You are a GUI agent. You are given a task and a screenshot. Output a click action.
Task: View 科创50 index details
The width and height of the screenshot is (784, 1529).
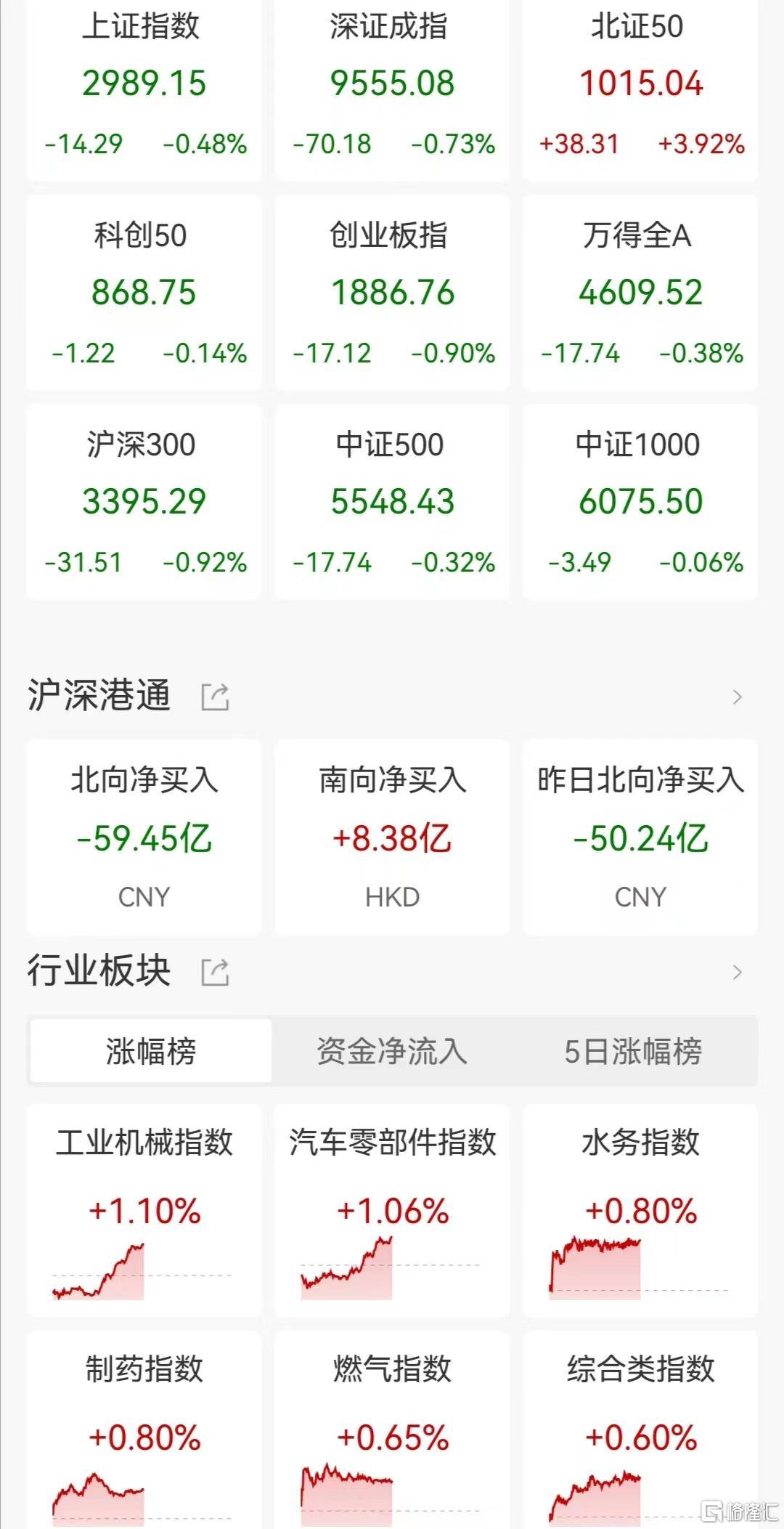144,293
